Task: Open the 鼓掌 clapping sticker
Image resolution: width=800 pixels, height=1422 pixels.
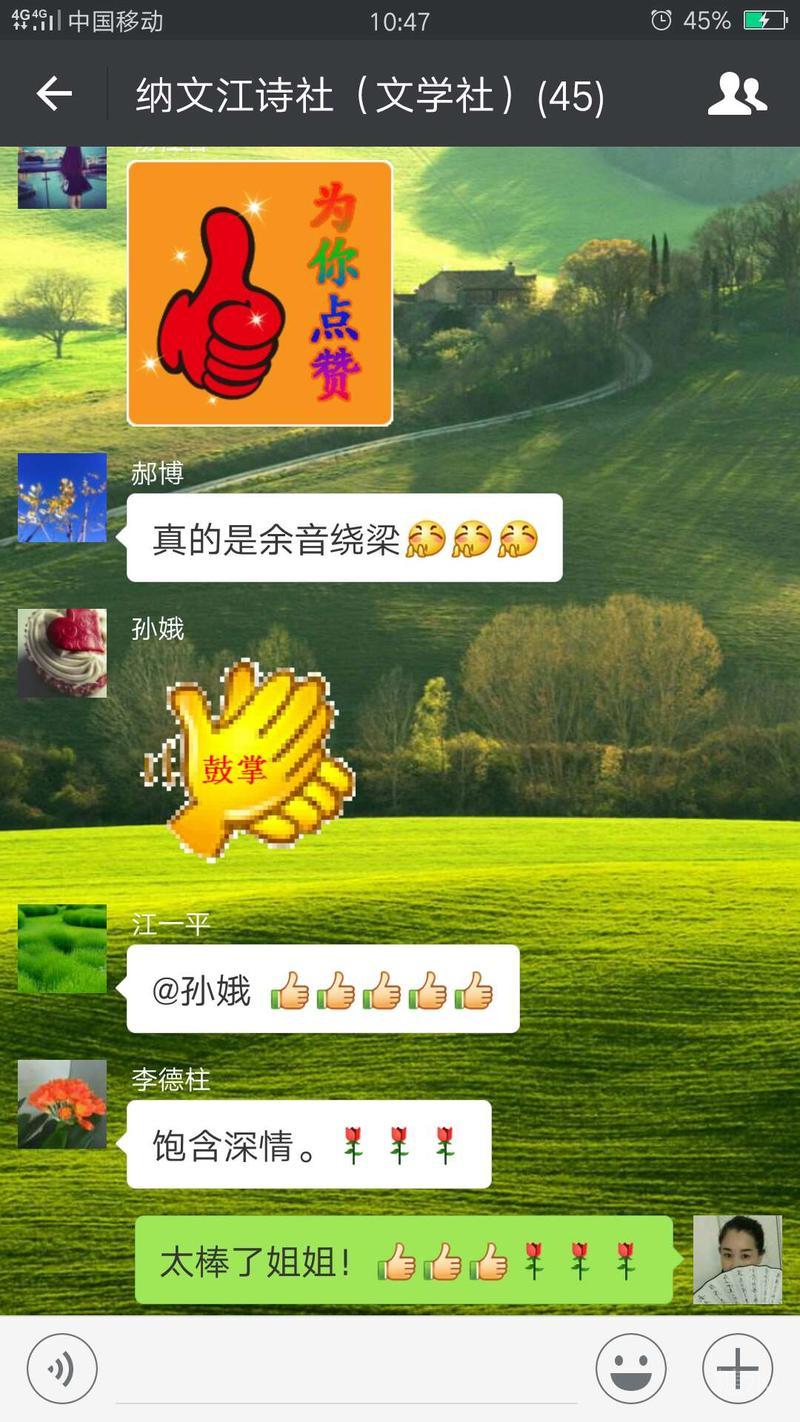Action: [250, 760]
